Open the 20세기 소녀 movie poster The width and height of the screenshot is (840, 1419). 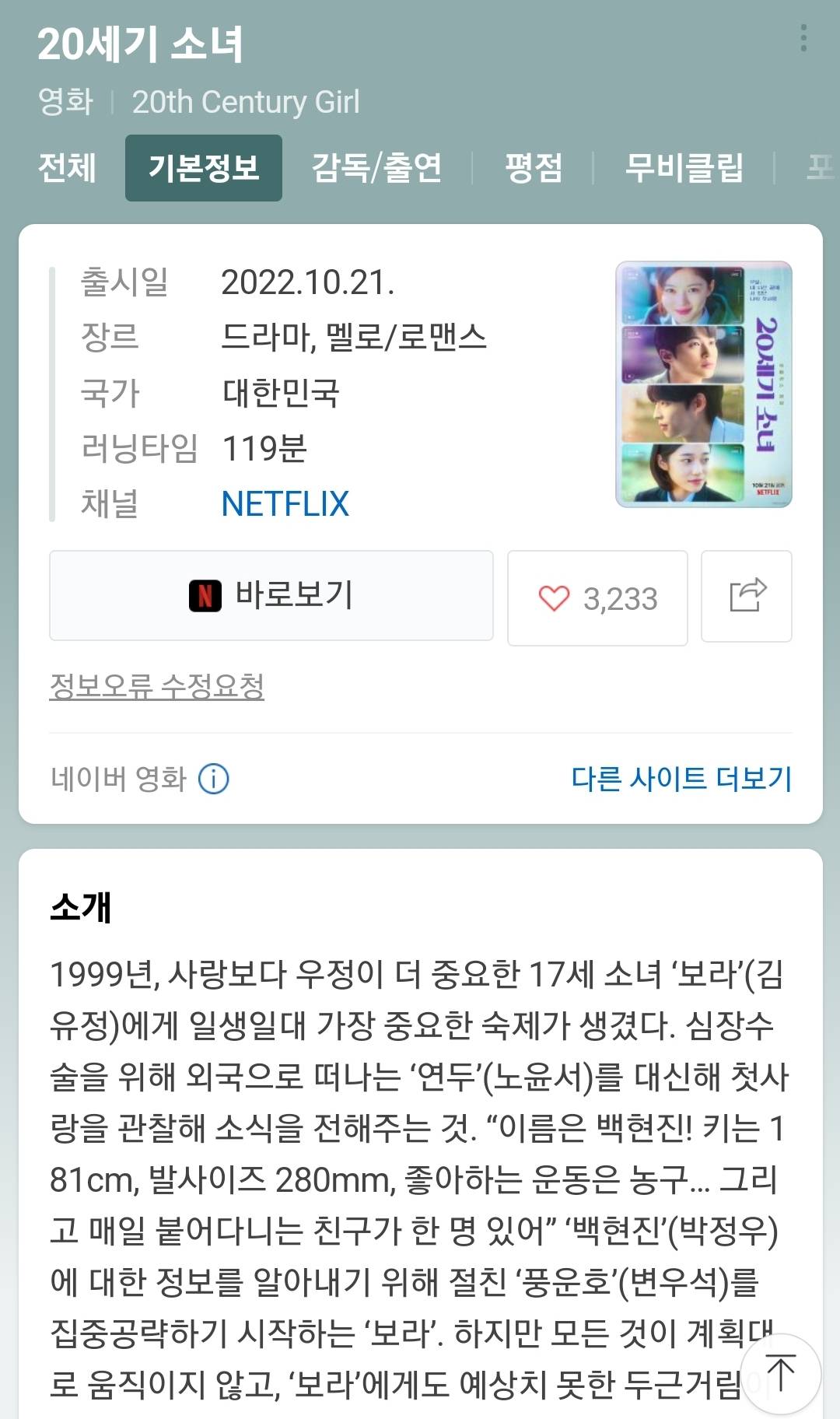point(704,384)
